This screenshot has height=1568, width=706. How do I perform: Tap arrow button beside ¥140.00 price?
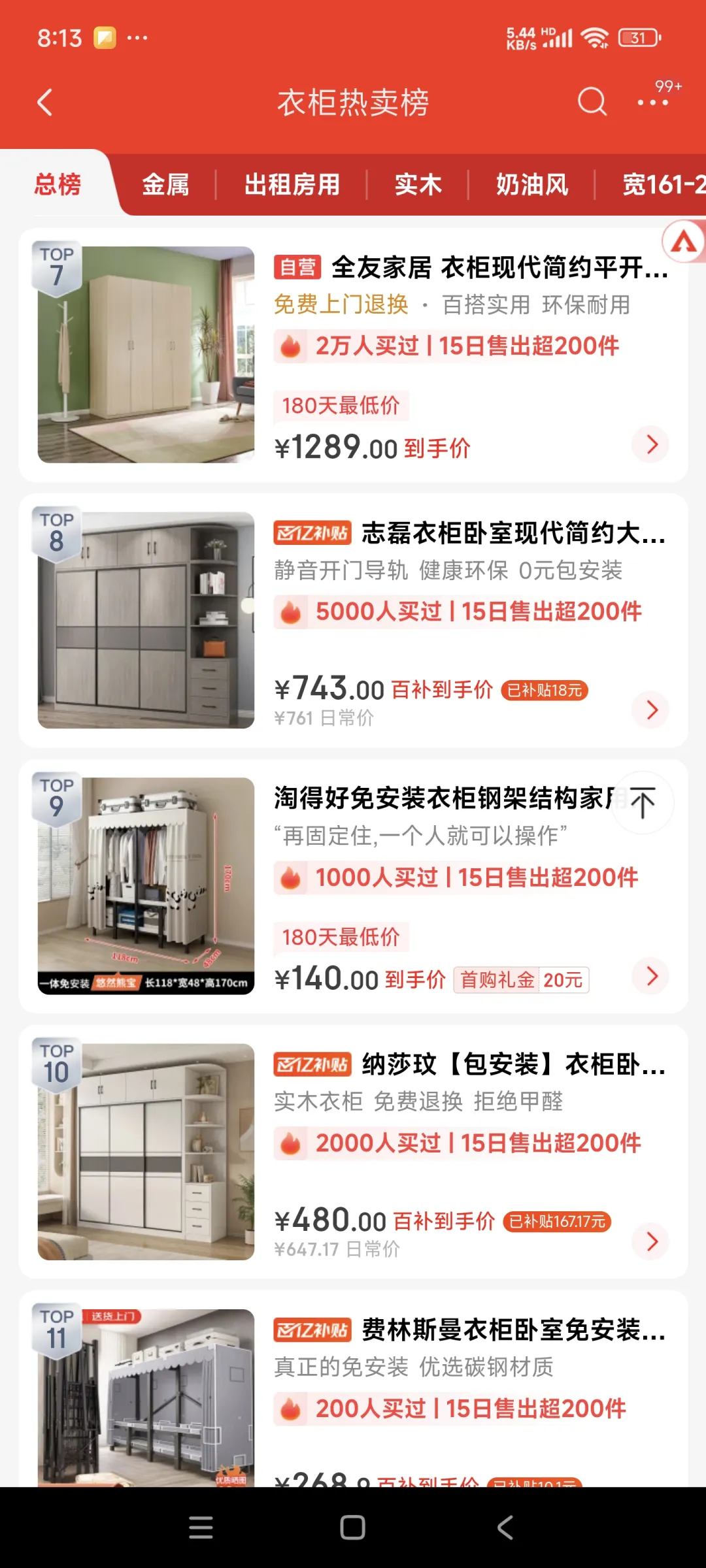(x=651, y=976)
